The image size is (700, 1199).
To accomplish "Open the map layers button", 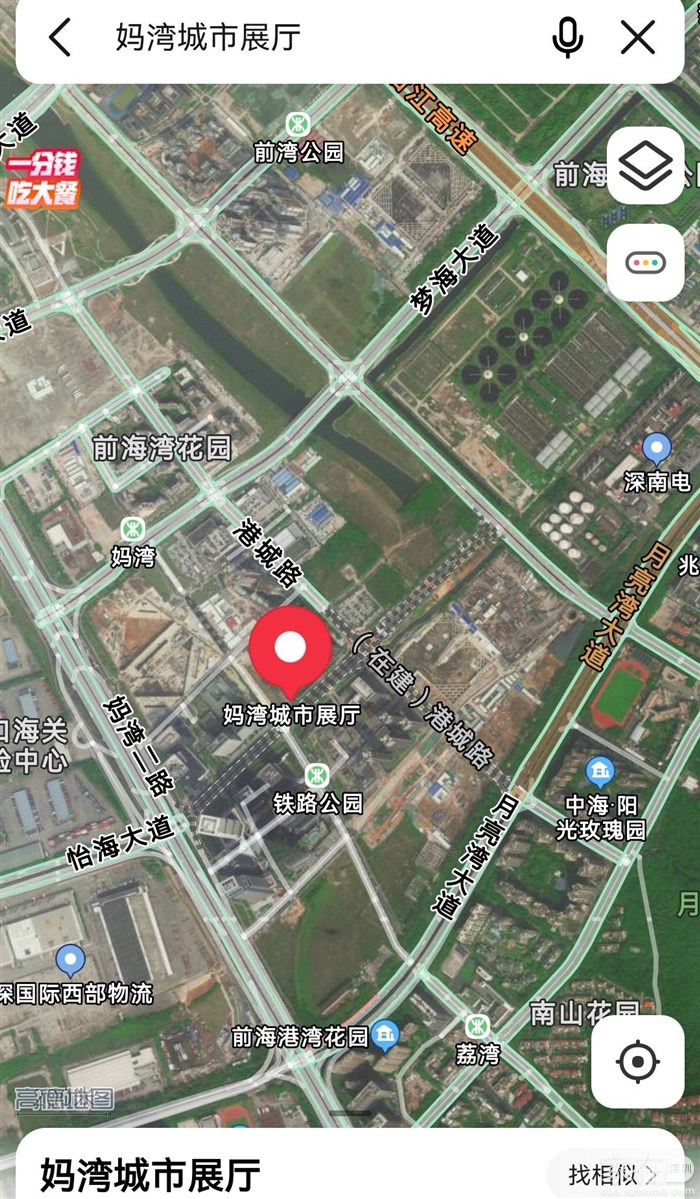I will [x=645, y=166].
